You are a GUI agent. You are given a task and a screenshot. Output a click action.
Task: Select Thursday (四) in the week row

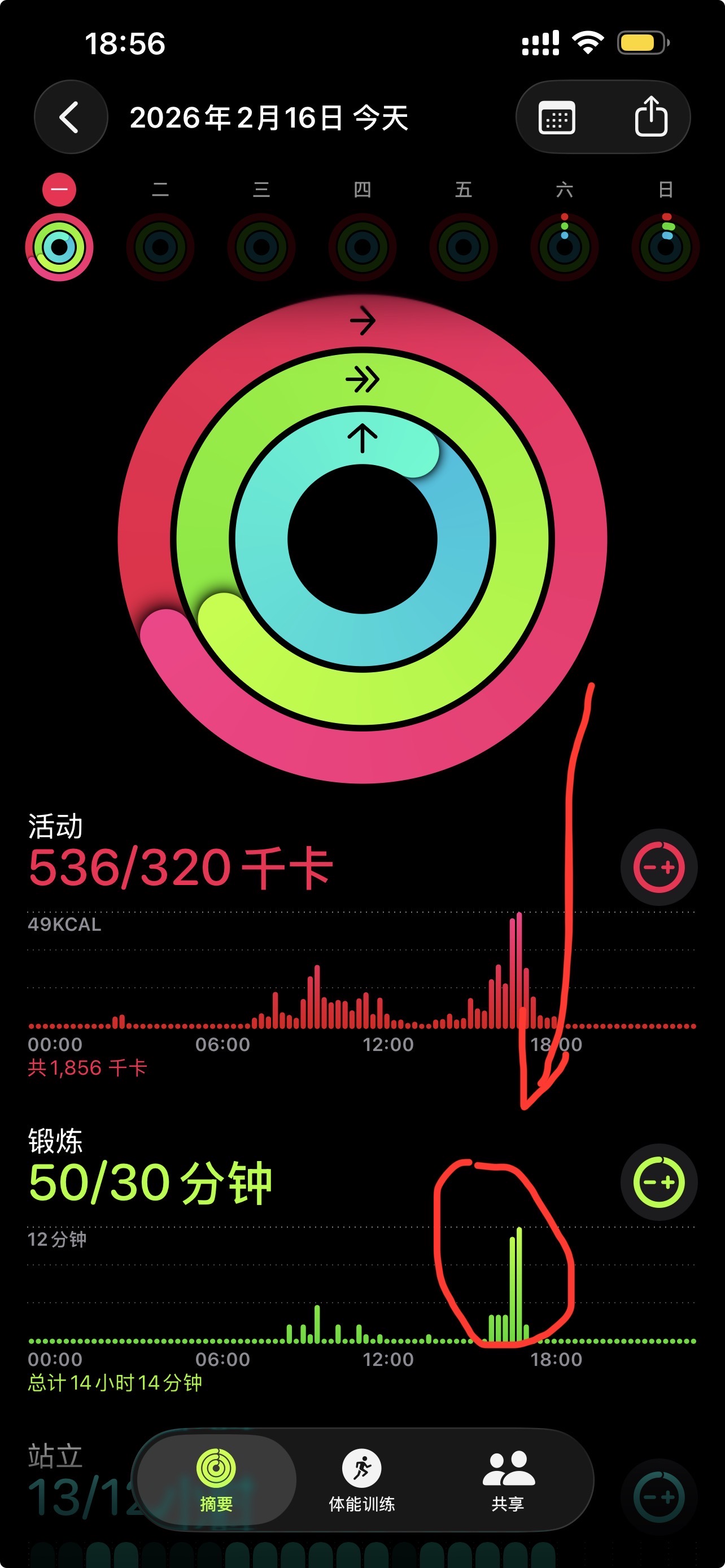[x=362, y=247]
